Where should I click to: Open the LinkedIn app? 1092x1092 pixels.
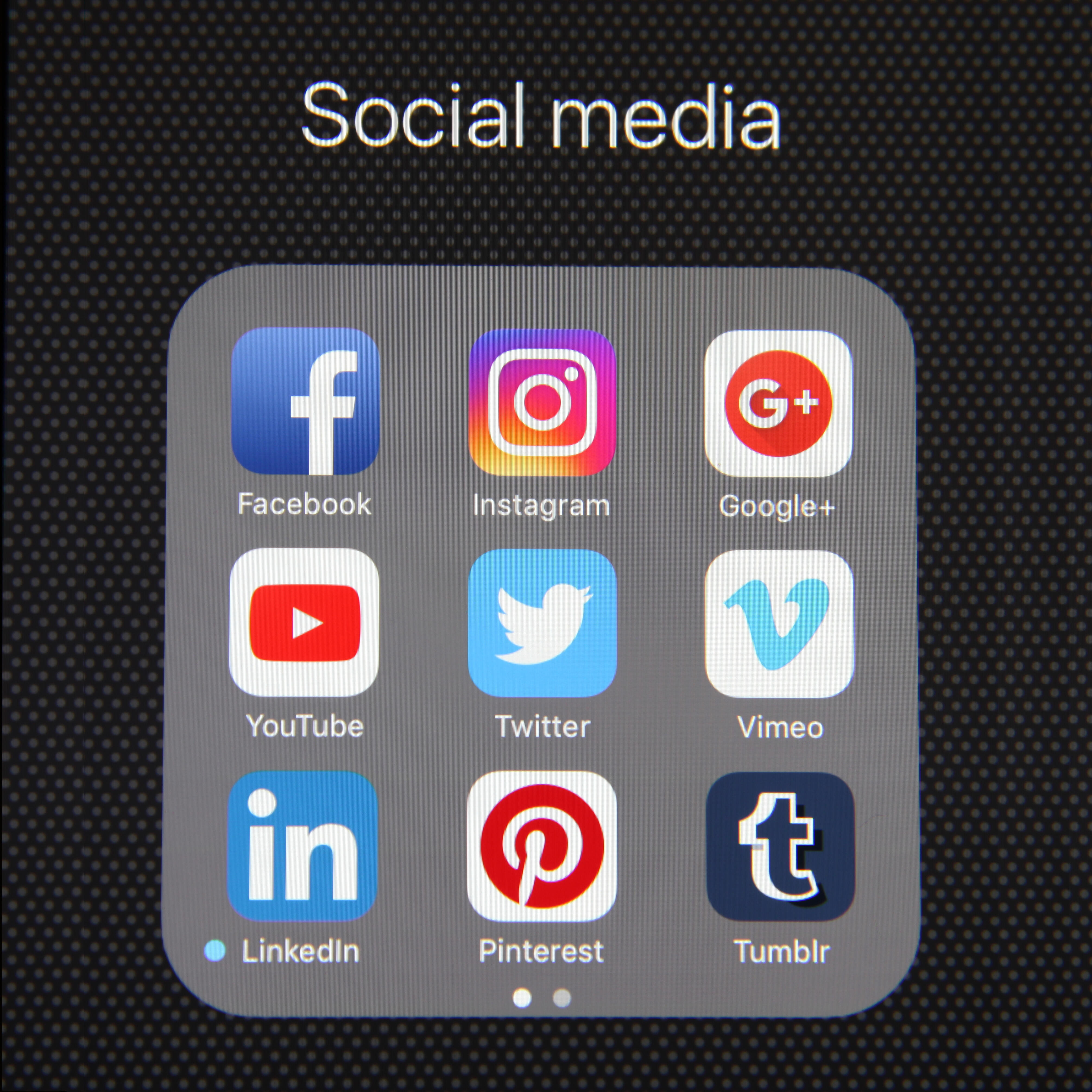(302, 845)
